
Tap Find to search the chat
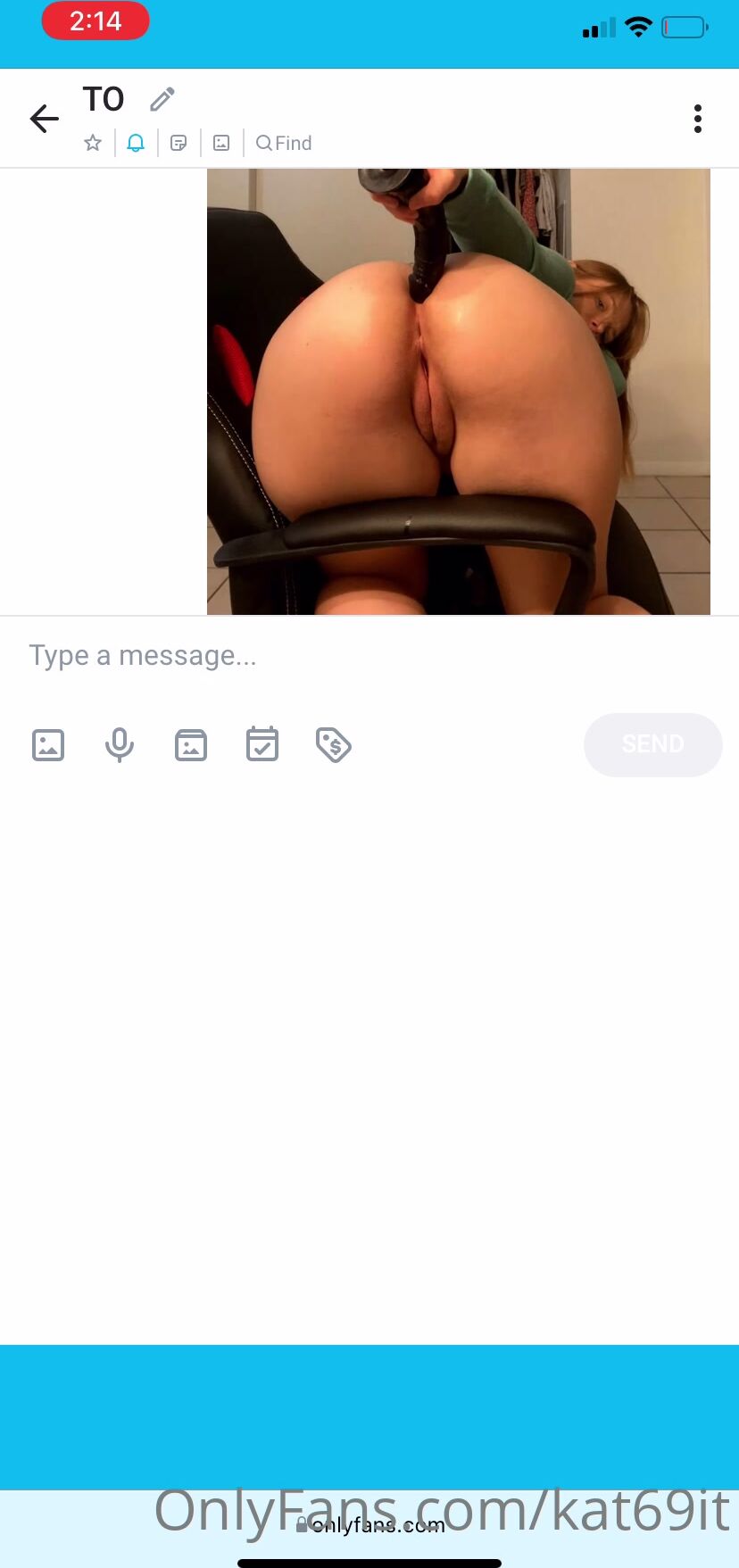coord(284,143)
